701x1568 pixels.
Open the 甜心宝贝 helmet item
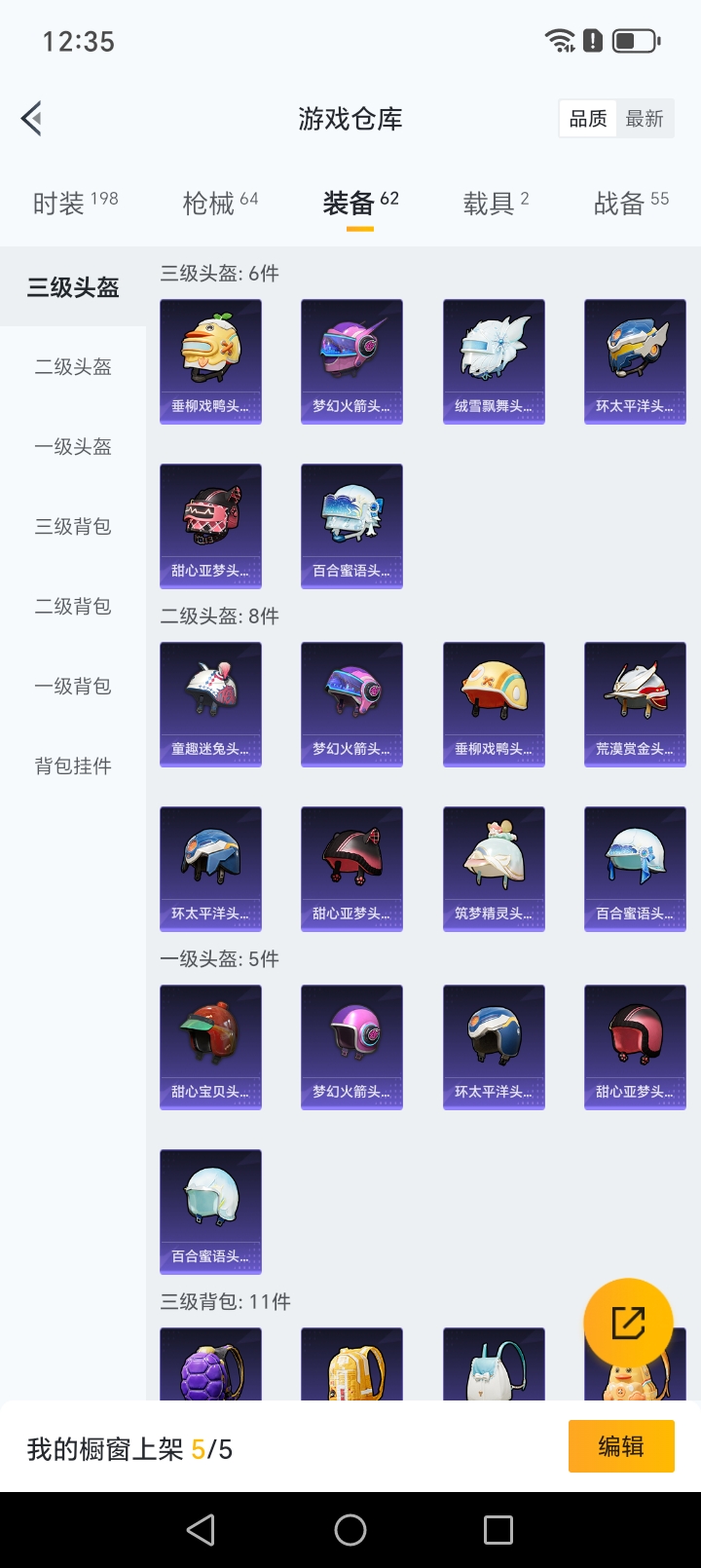coord(210,1047)
